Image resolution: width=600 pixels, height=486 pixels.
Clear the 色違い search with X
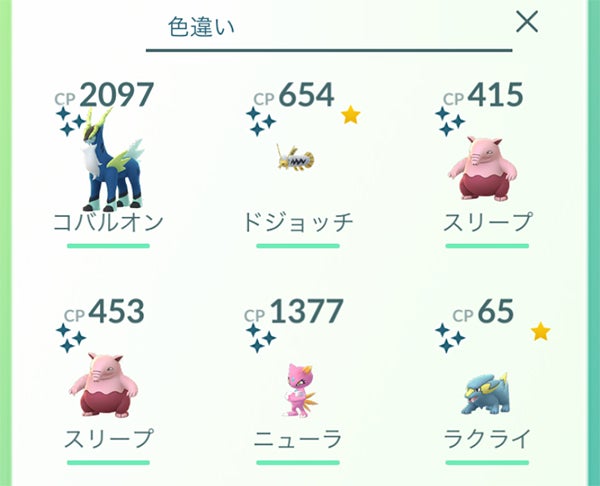pyautogui.click(x=526, y=22)
